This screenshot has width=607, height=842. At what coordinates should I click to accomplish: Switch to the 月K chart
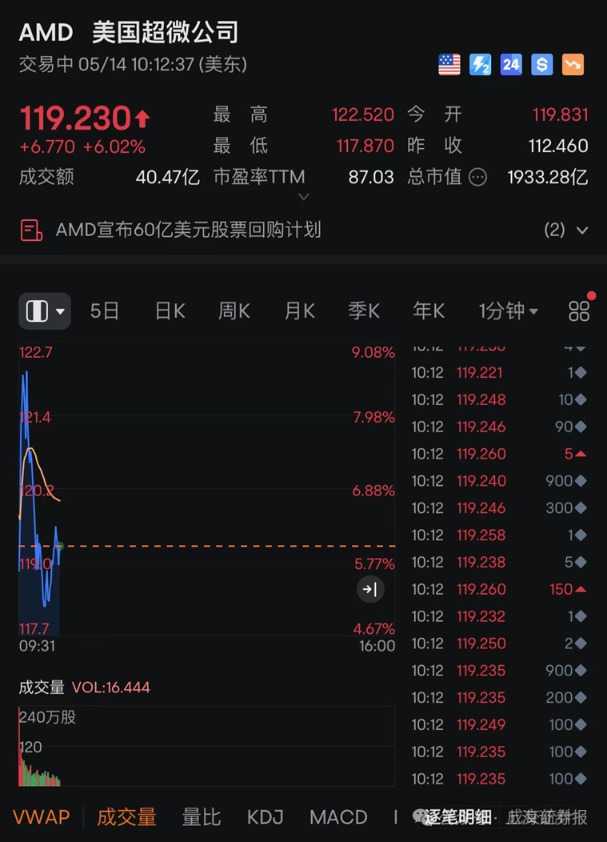coord(299,311)
